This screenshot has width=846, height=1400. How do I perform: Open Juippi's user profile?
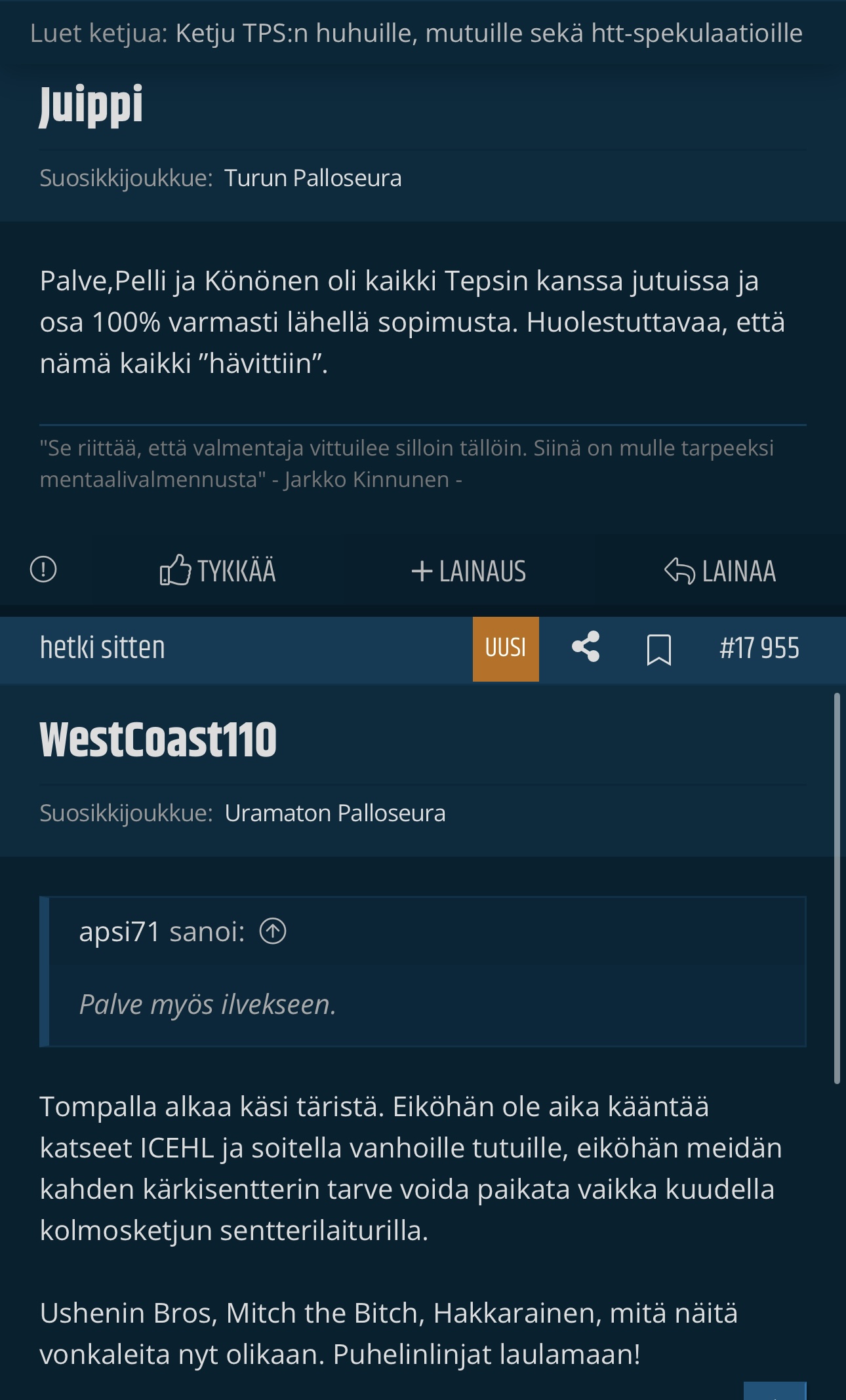91,105
